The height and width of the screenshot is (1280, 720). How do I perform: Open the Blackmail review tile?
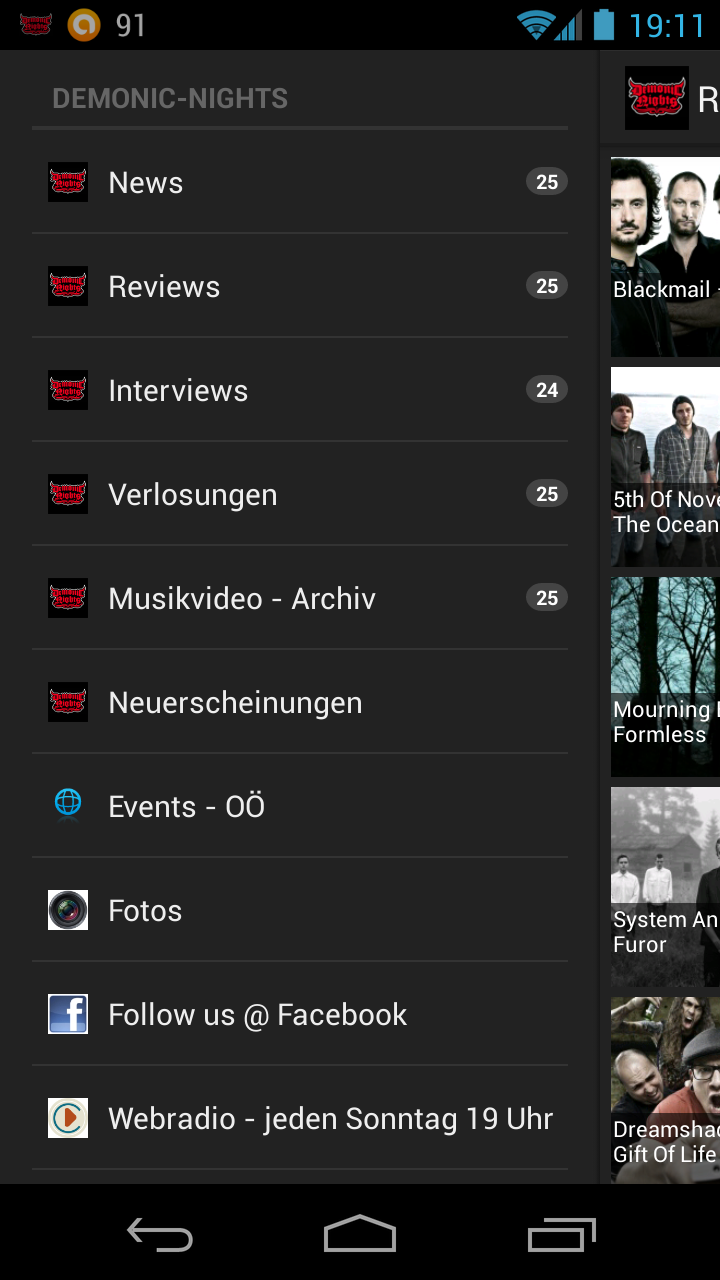click(x=665, y=257)
